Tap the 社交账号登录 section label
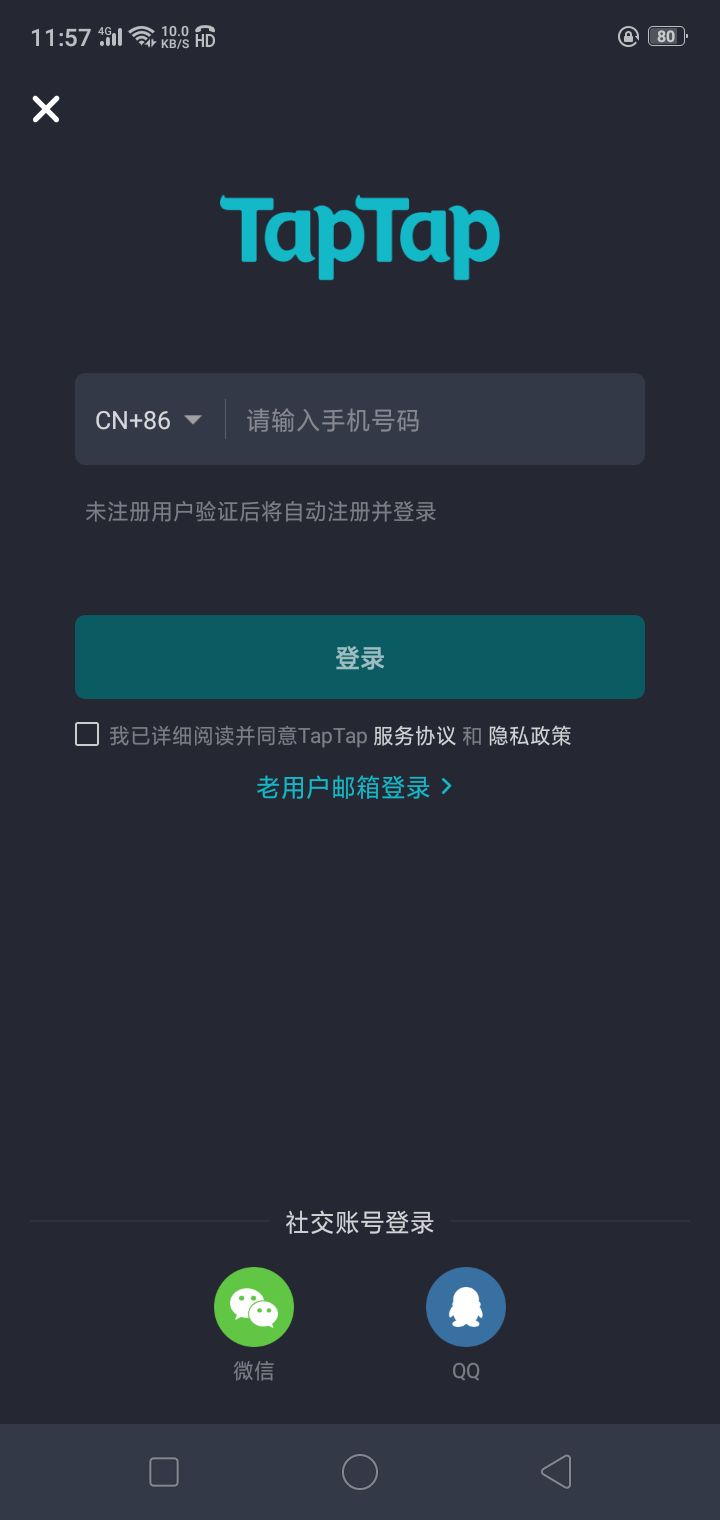This screenshot has width=720, height=1520. click(360, 1222)
